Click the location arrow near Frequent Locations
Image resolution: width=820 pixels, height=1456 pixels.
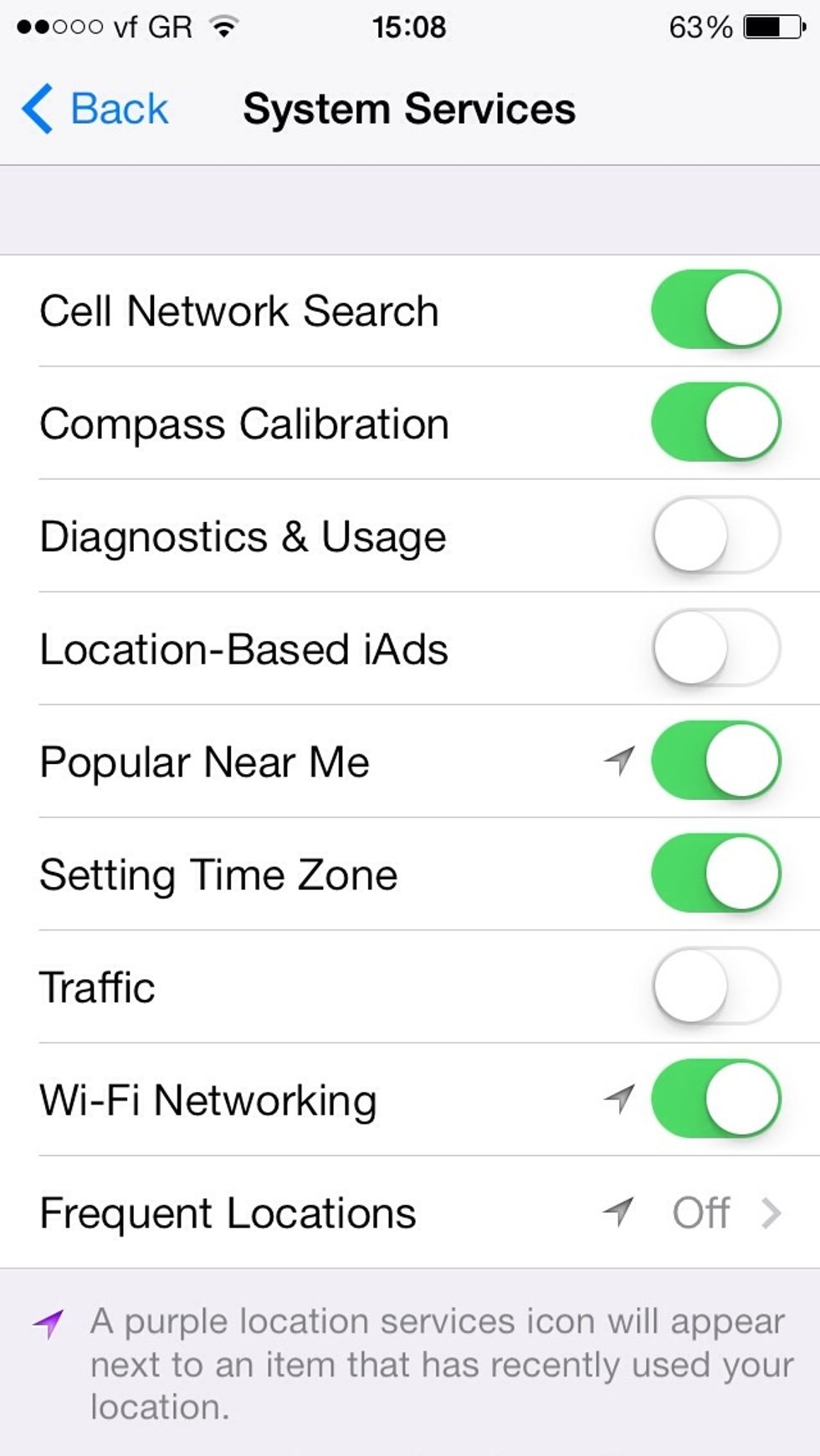click(x=617, y=1211)
